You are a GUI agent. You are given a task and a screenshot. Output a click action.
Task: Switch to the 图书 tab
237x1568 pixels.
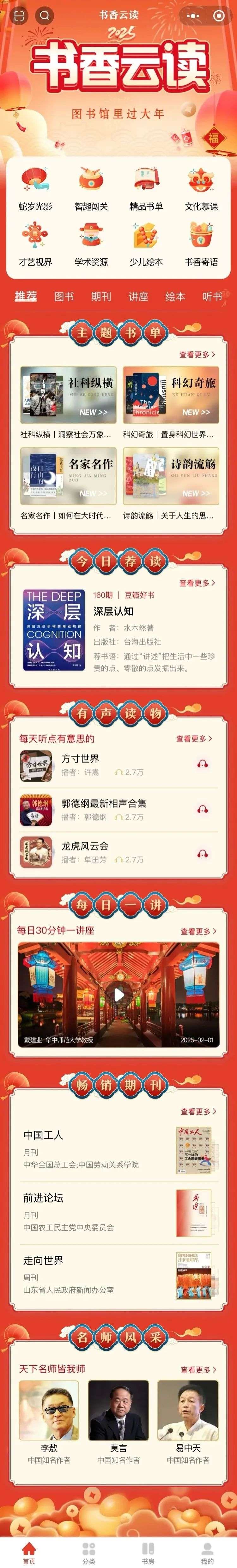64,296
